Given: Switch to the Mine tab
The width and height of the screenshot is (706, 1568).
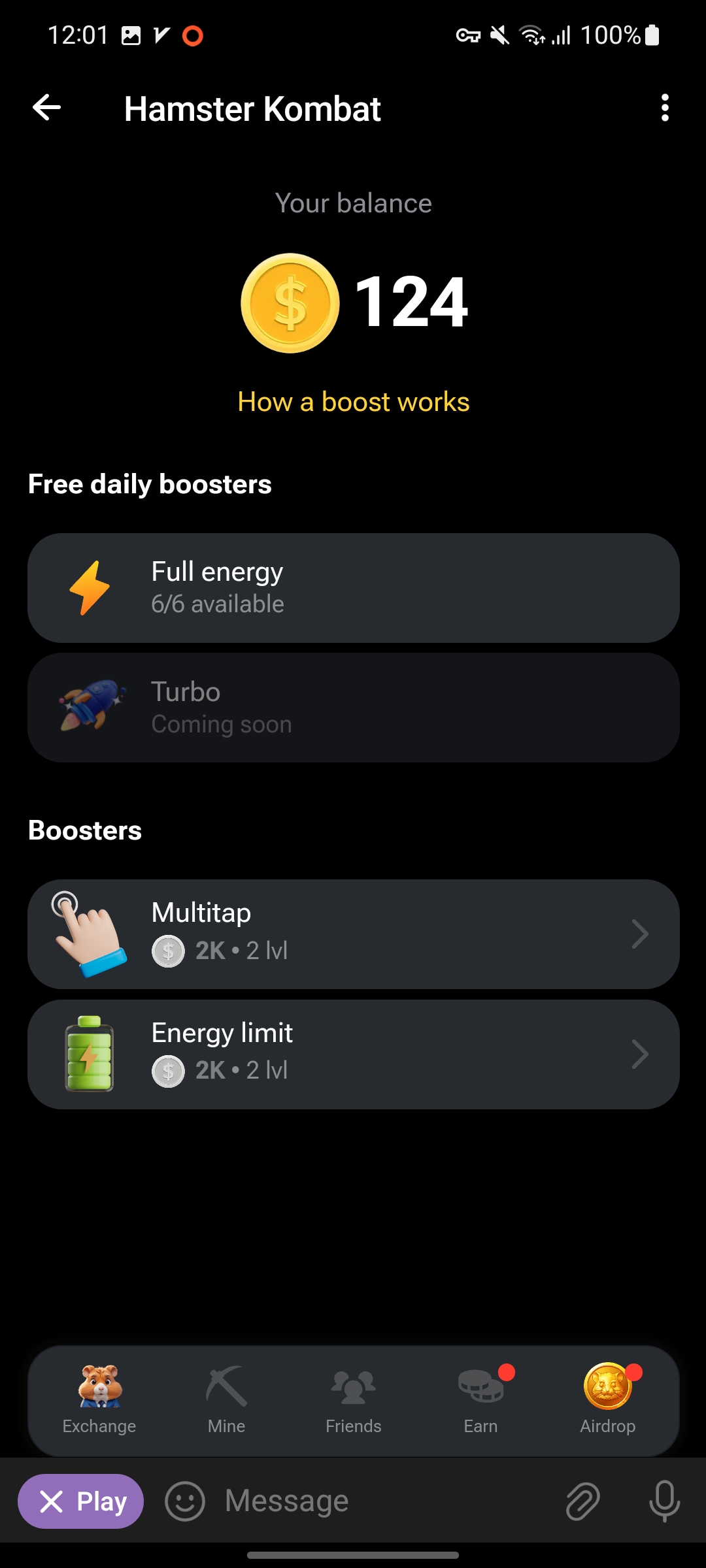Looking at the screenshot, I should click(x=226, y=1399).
